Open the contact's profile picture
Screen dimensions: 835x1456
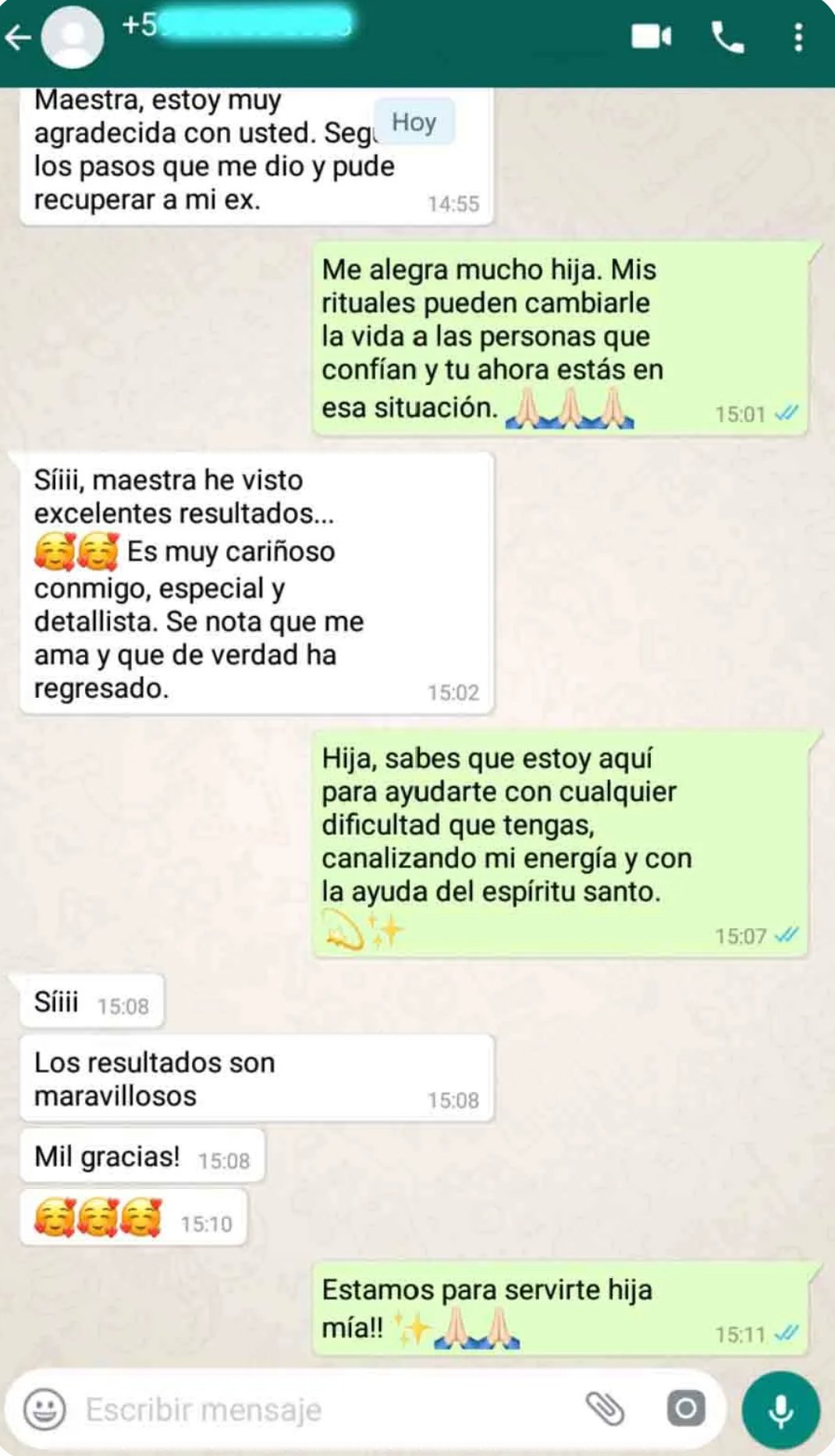72,37
